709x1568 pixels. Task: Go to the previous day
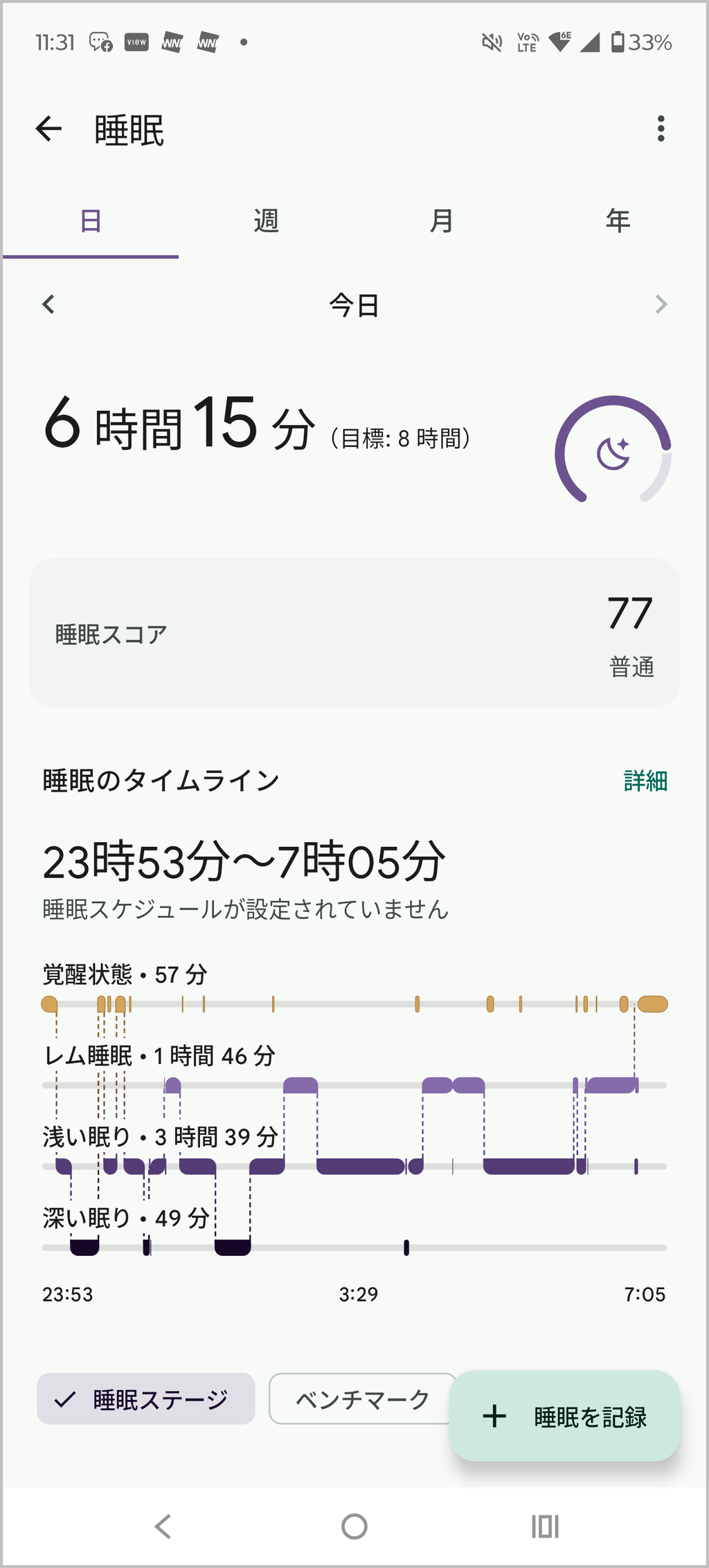tap(48, 304)
